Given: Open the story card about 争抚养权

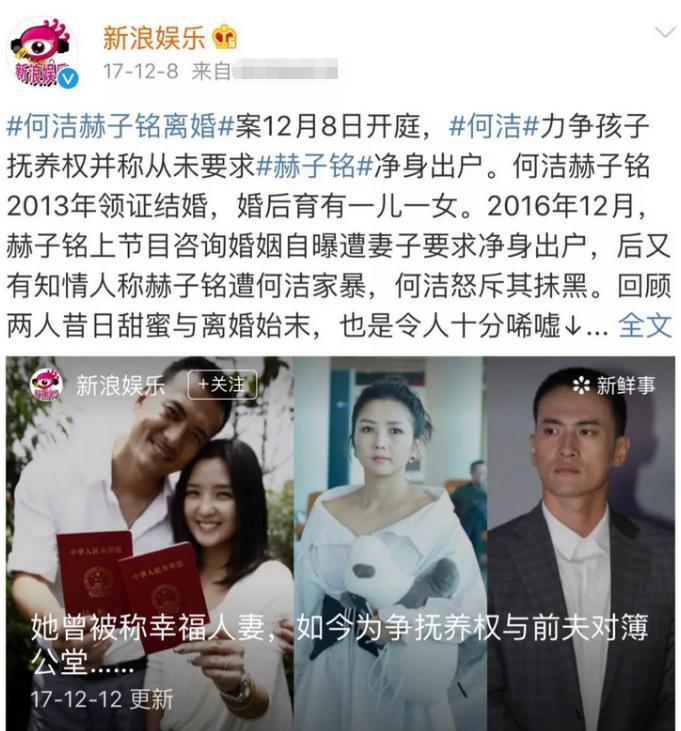Looking at the screenshot, I should (340, 640).
